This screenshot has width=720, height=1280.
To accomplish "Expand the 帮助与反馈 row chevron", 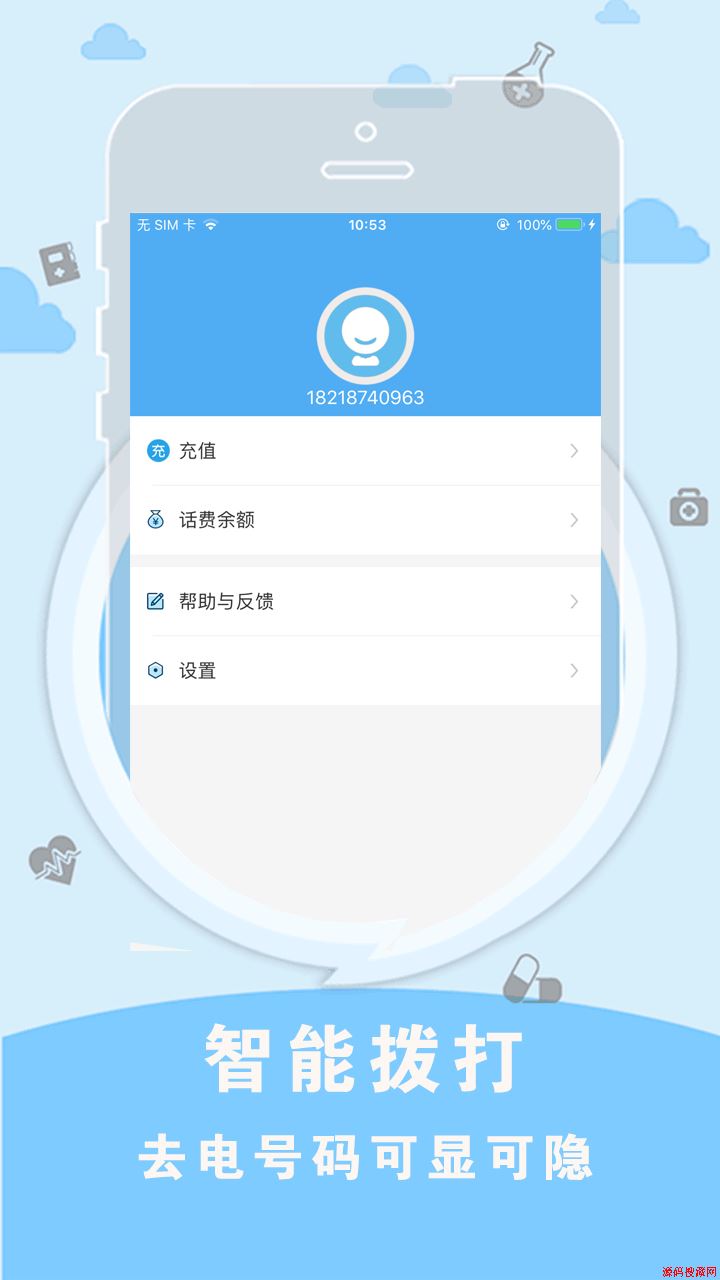I will (x=574, y=601).
